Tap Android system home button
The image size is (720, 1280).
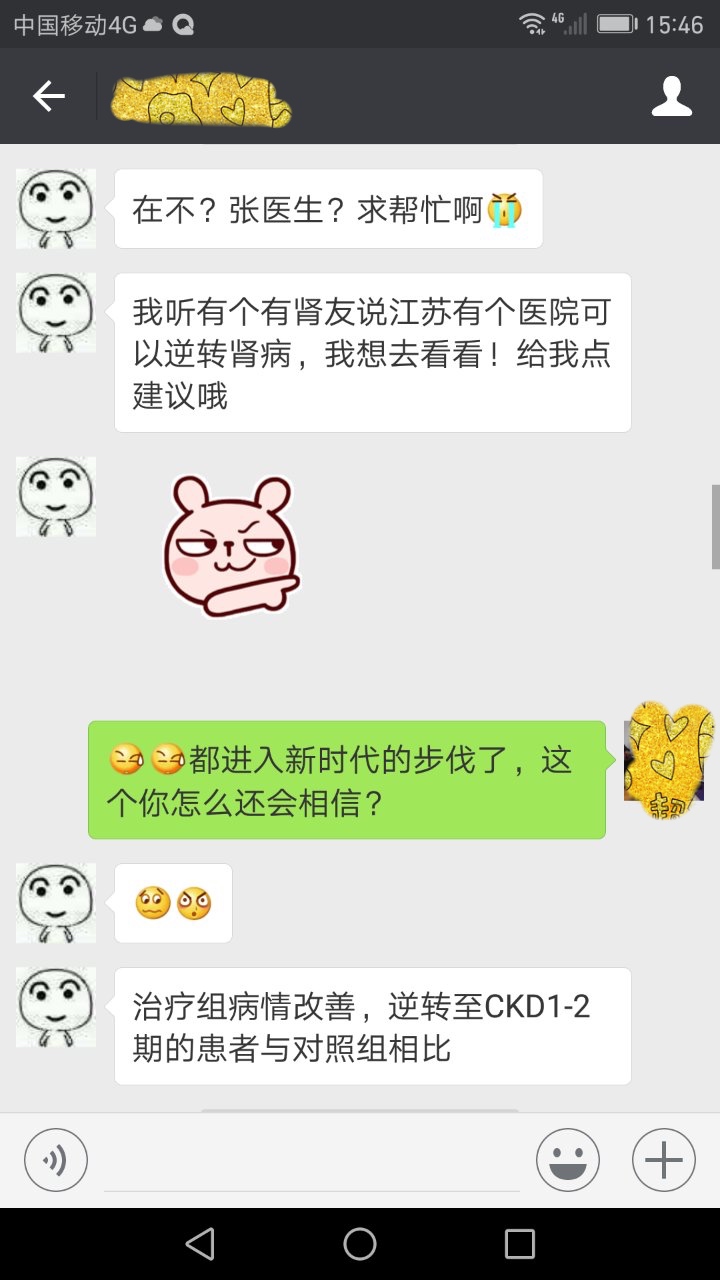click(360, 1244)
